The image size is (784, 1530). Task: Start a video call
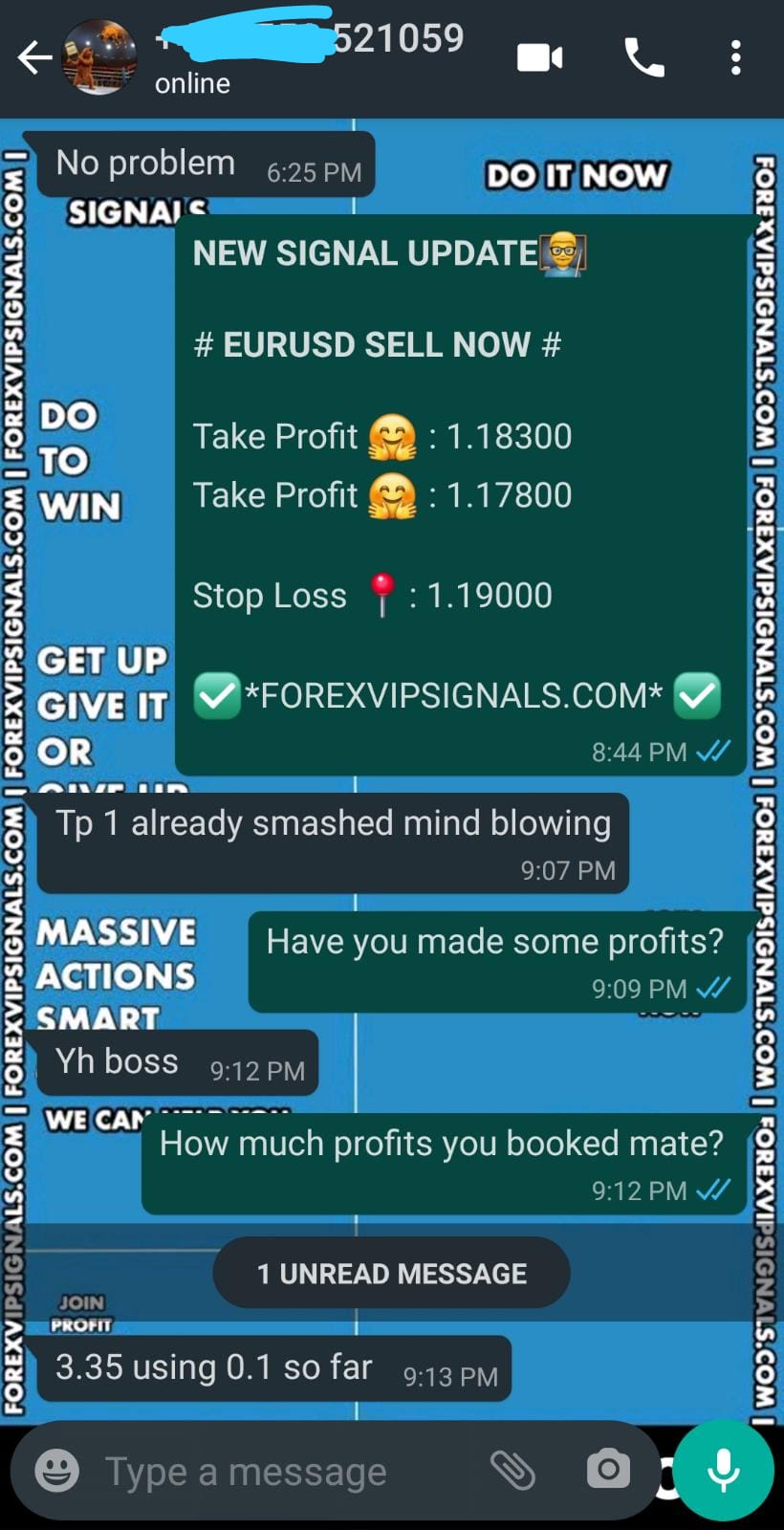[540, 58]
